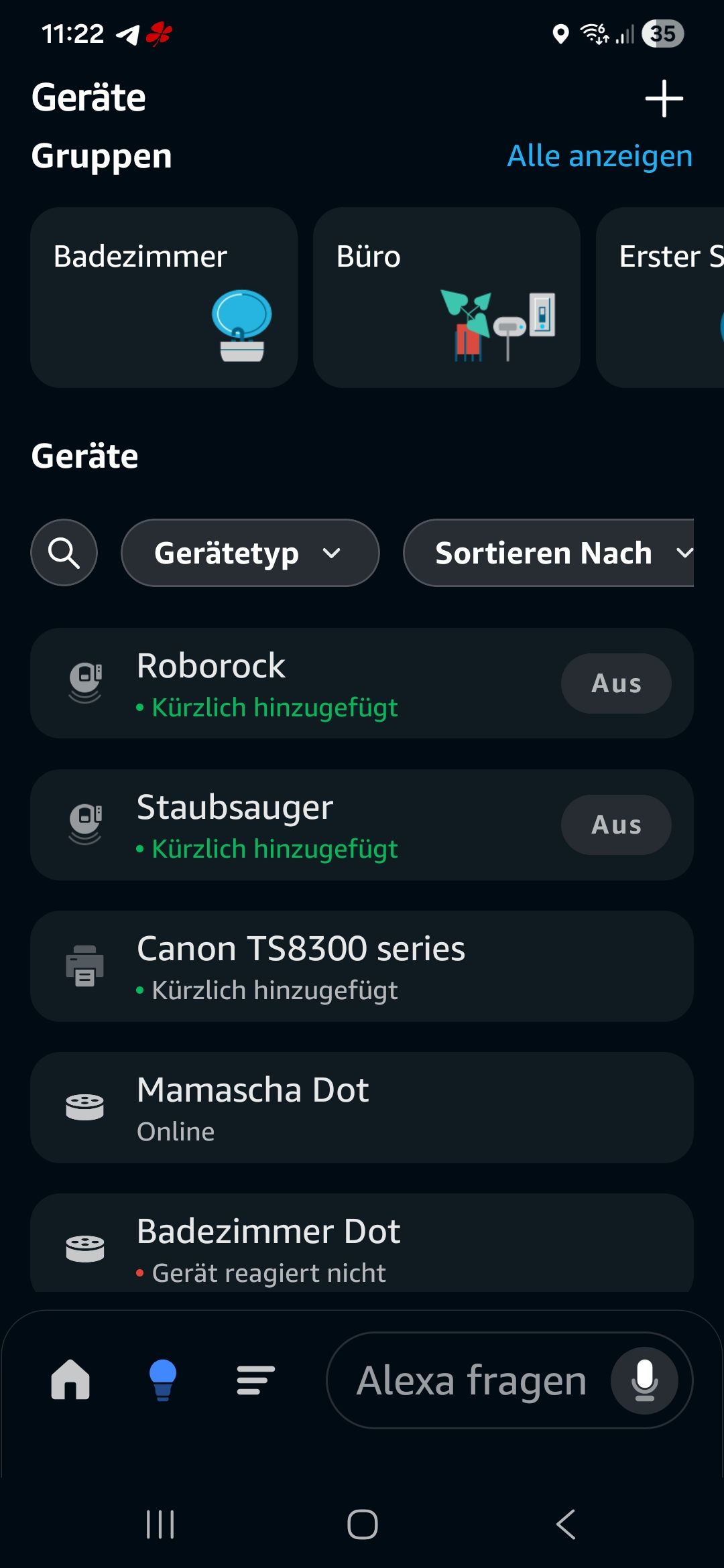Open the Canon TS8300 printer icon
Screen dimensions: 724x1568
click(x=84, y=964)
